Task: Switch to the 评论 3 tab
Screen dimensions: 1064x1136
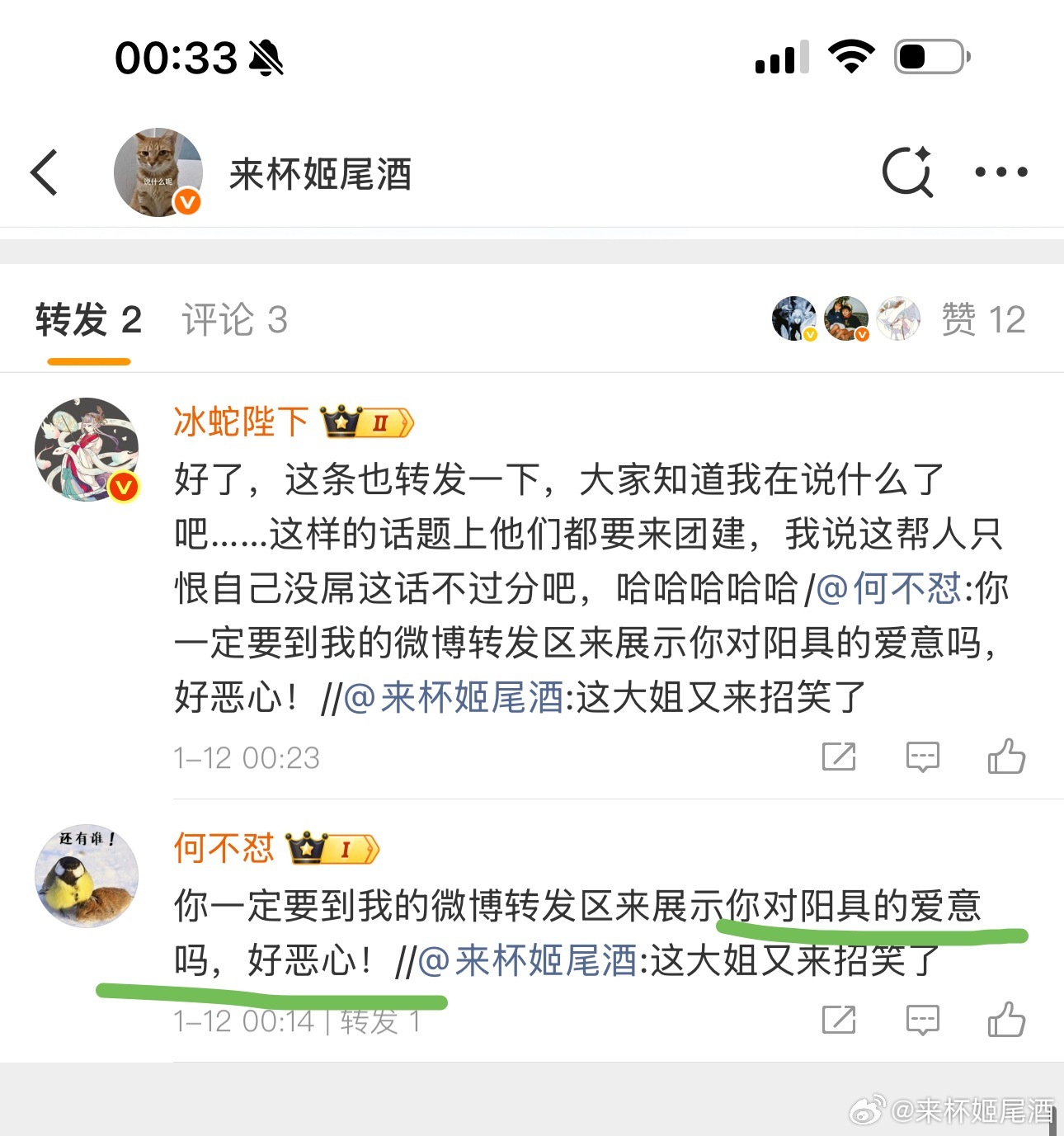Action: point(235,320)
